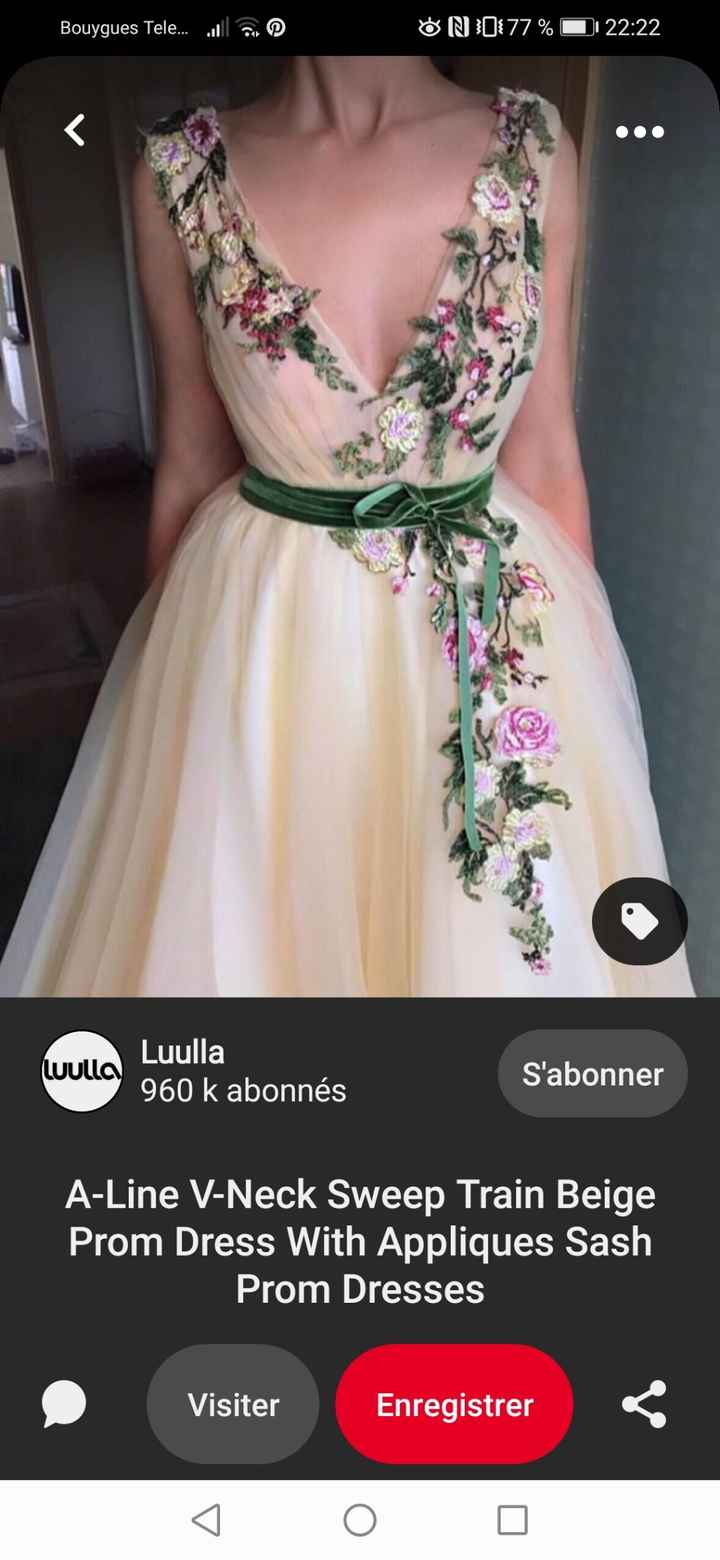Tap the prom dress title text
720x1560 pixels.
click(x=360, y=1242)
